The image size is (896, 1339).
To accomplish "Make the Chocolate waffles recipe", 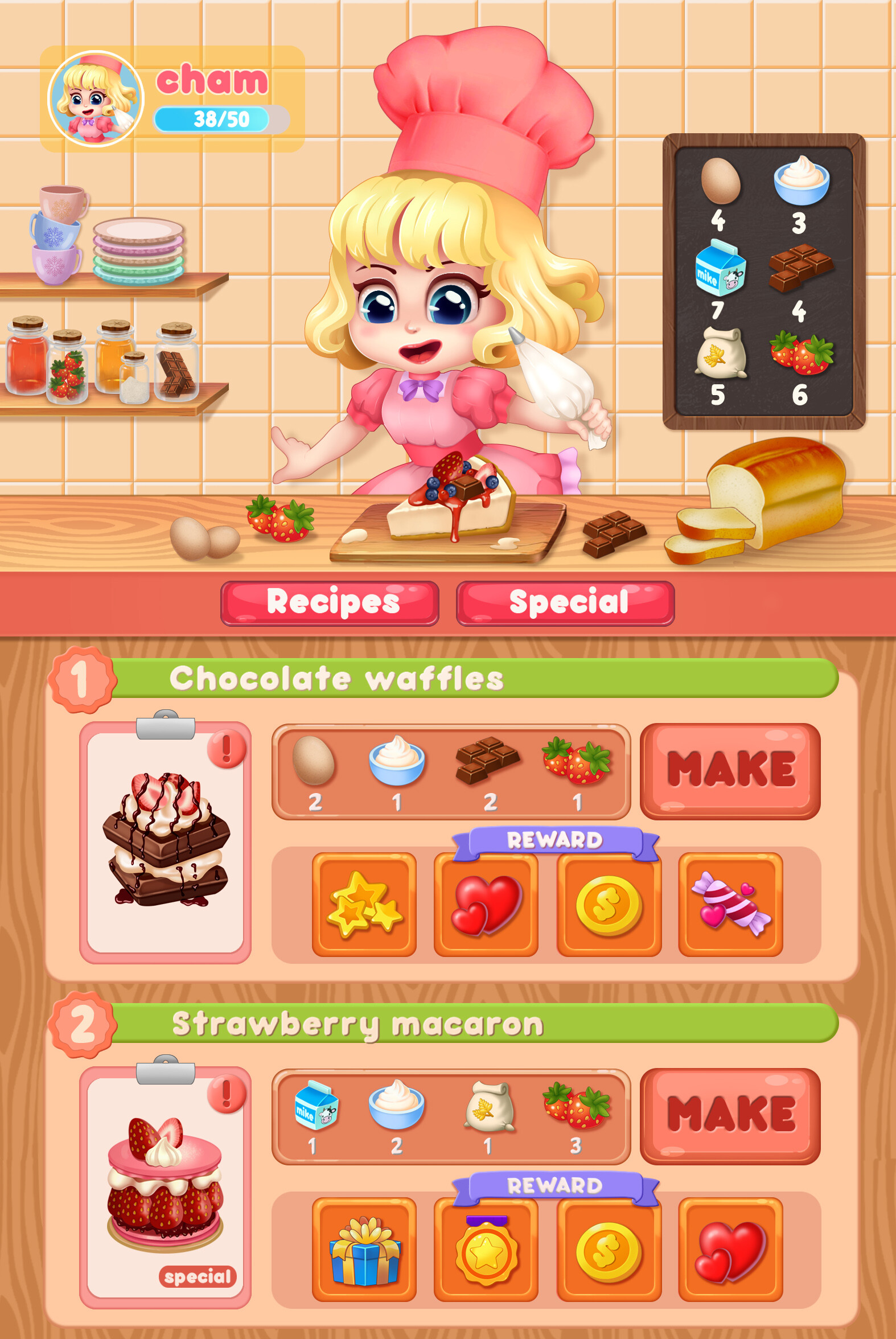I will coord(730,770).
